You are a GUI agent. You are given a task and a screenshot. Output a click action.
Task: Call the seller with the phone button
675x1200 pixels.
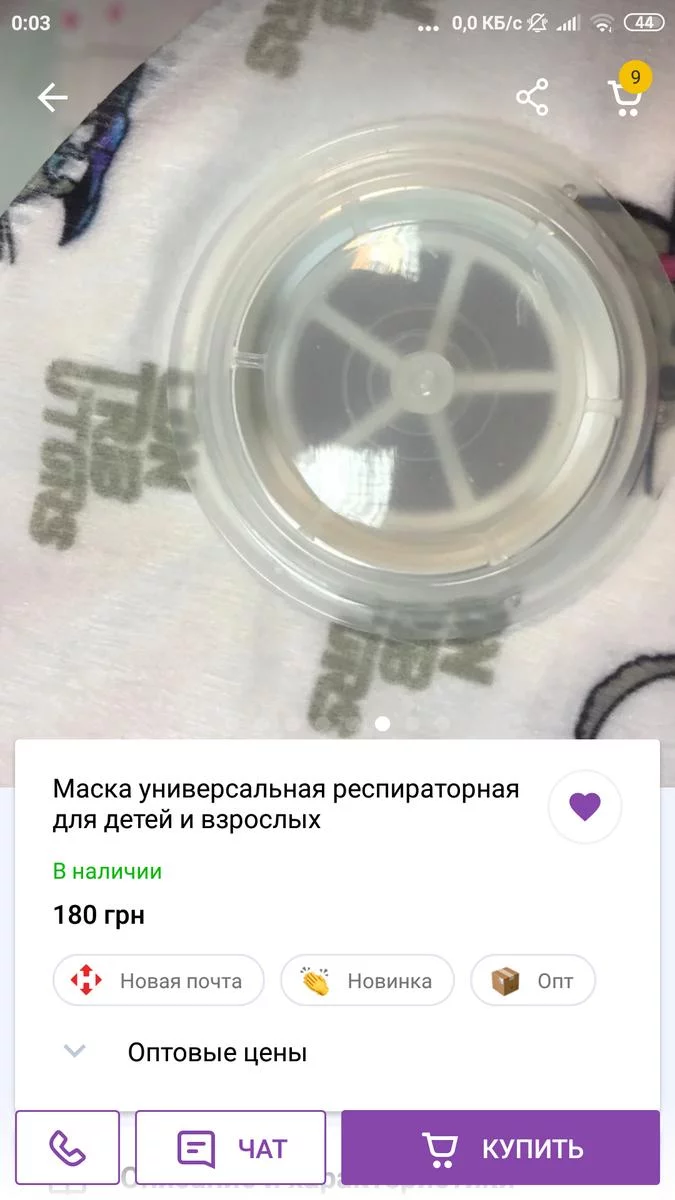(x=68, y=1148)
